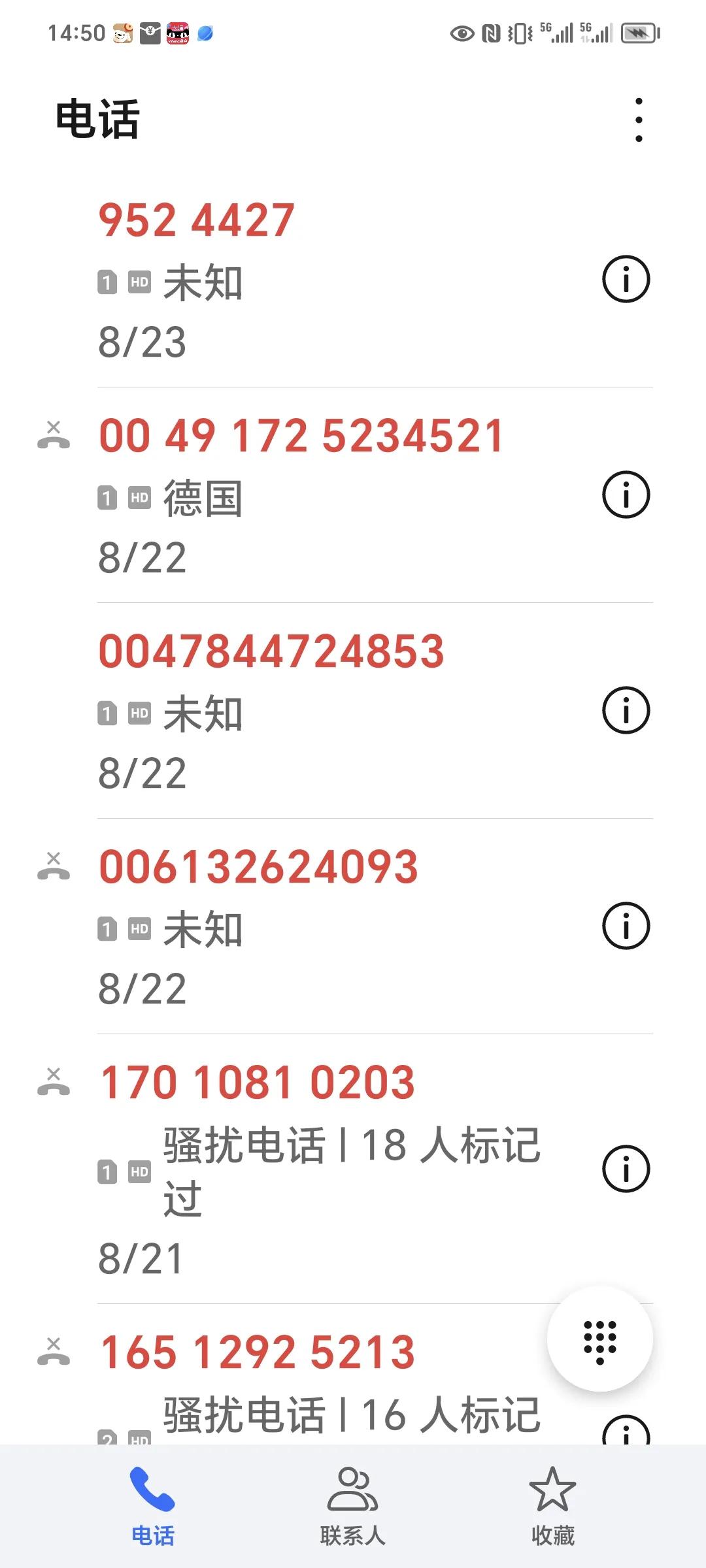The image size is (706, 1568).
Task: View details of 170 1081 0203 call
Action: click(x=626, y=1169)
